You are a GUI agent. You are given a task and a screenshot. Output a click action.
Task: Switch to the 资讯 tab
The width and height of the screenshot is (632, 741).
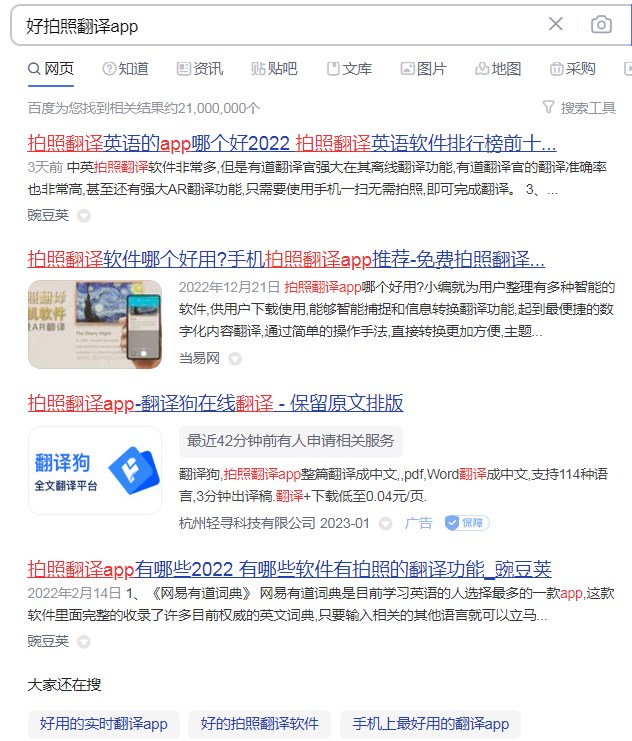(x=200, y=69)
